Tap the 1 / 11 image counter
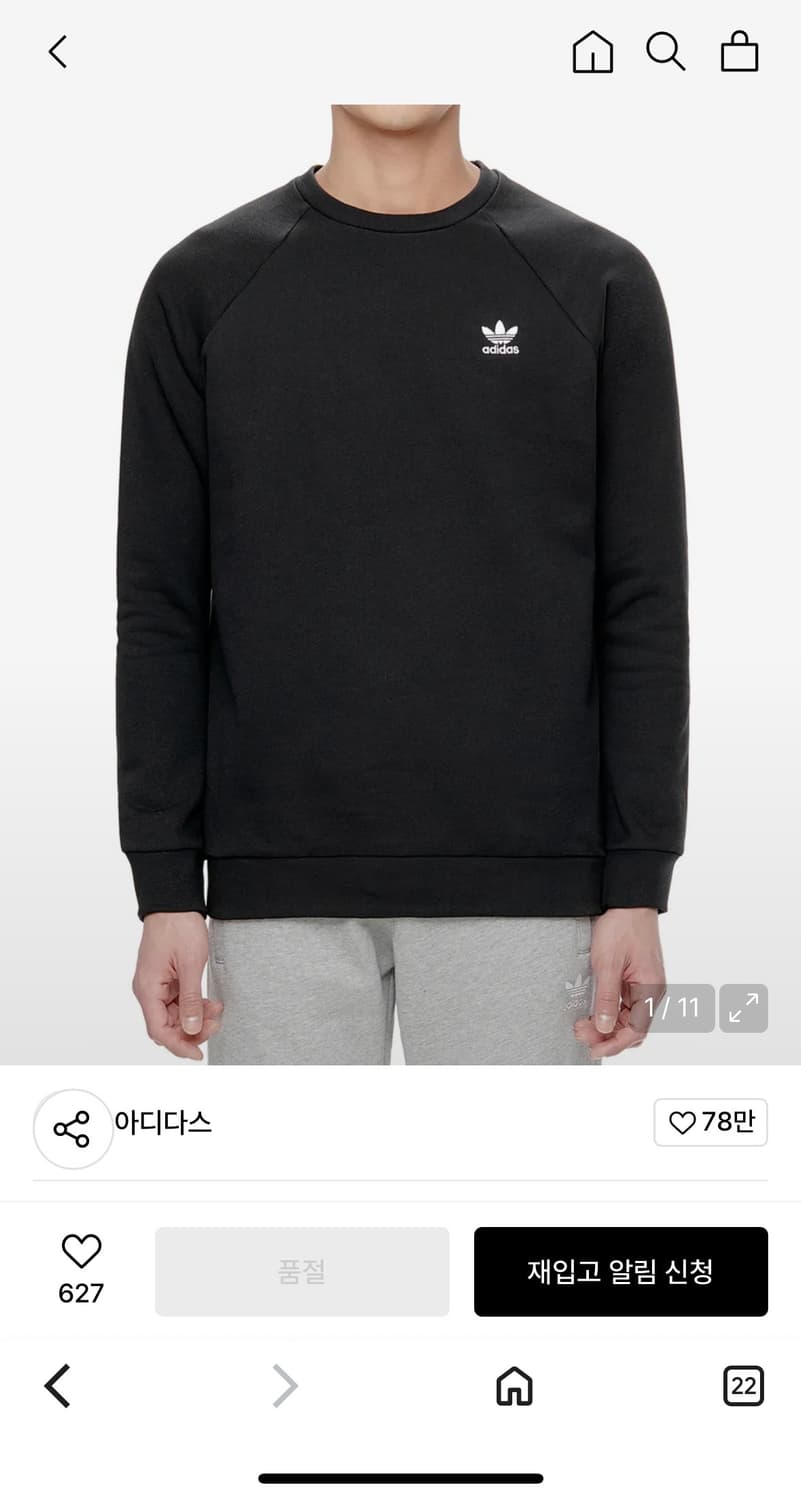Screen dimensions: 801x1500 point(671,1009)
